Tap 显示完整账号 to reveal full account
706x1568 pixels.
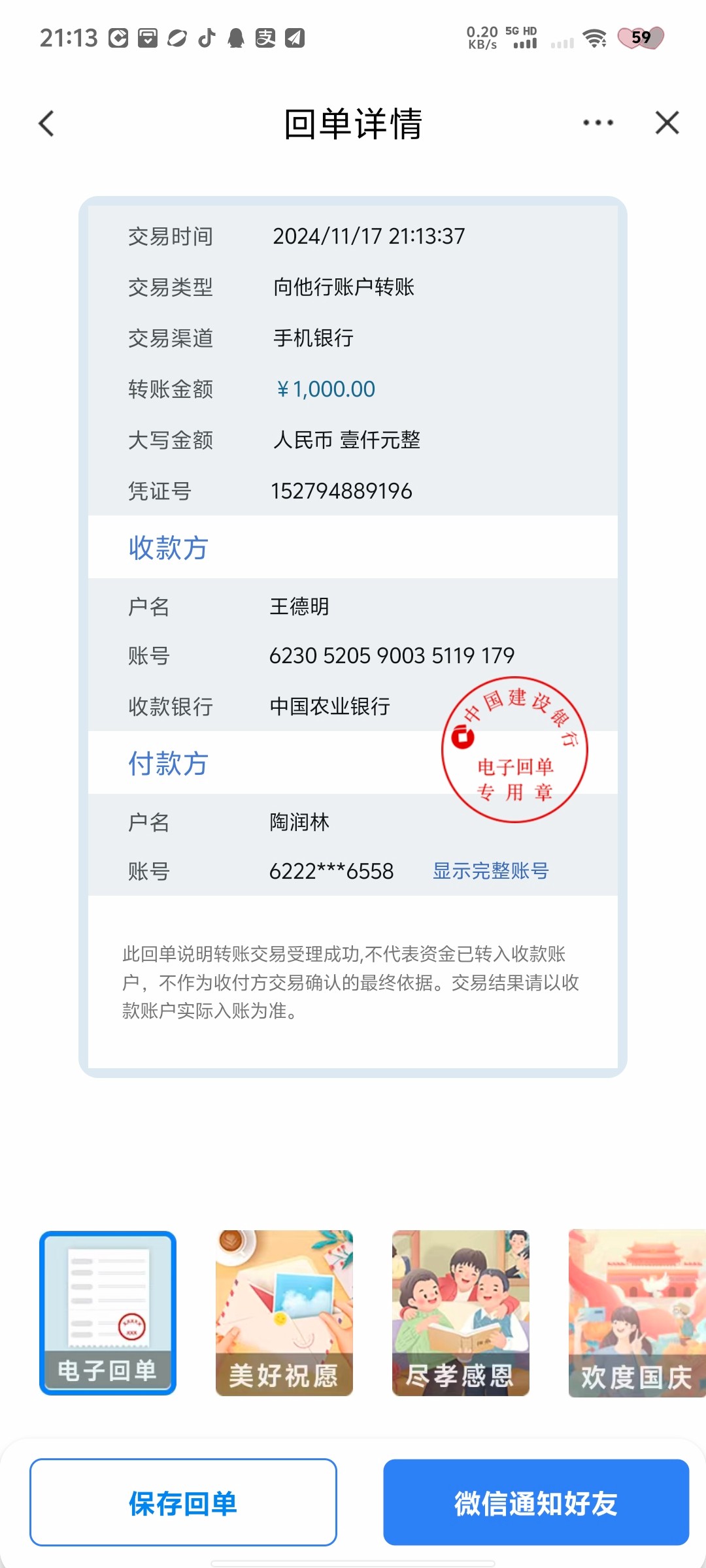[490, 871]
